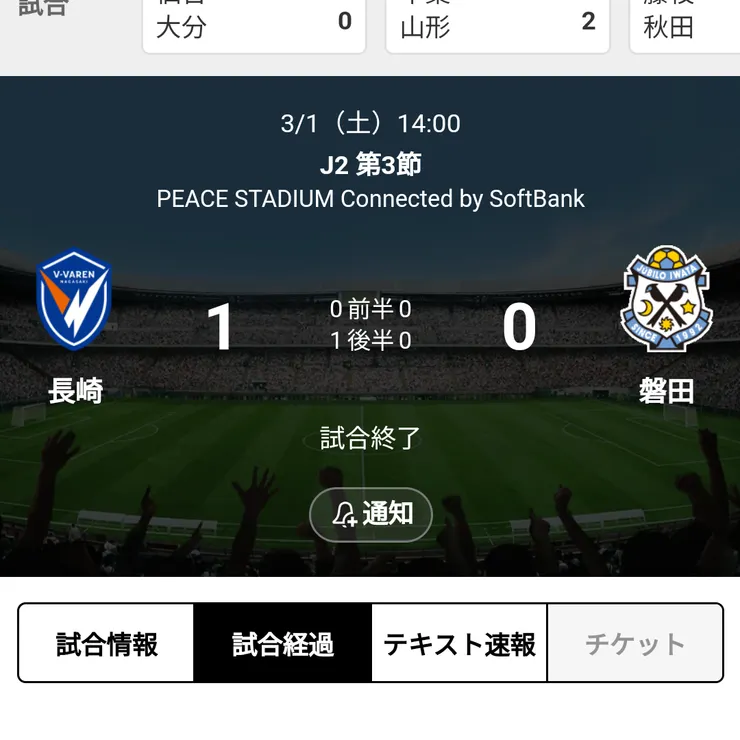The image size is (740, 740).
Task: Open the 山形 match score card
Action: (497, 24)
